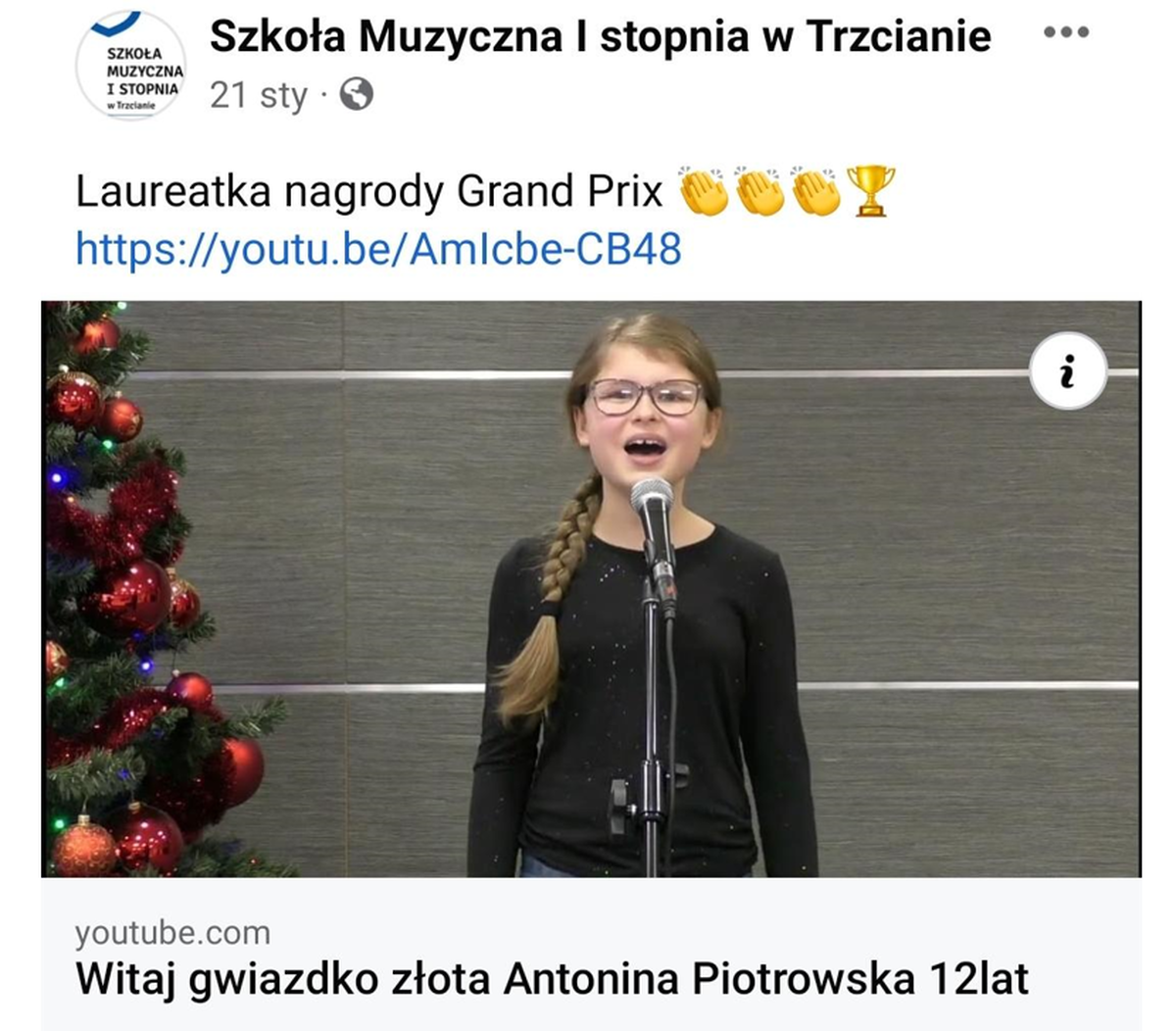Screen dimensions: 1176x1031
Task: Open the post's three-dot overflow menu
Action: tap(1066, 32)
